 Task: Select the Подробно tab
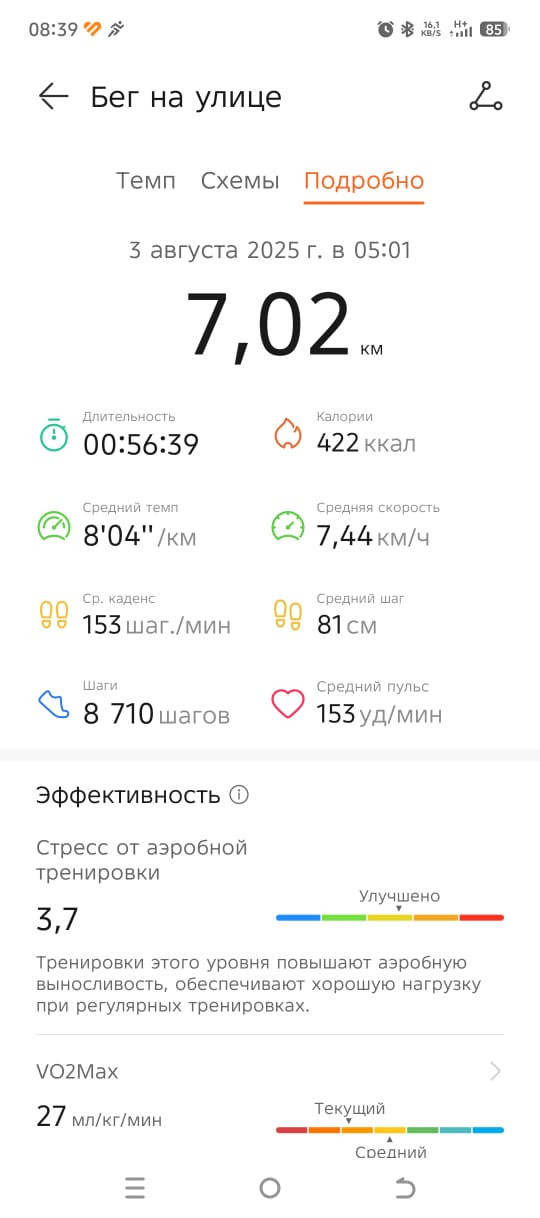364,181
